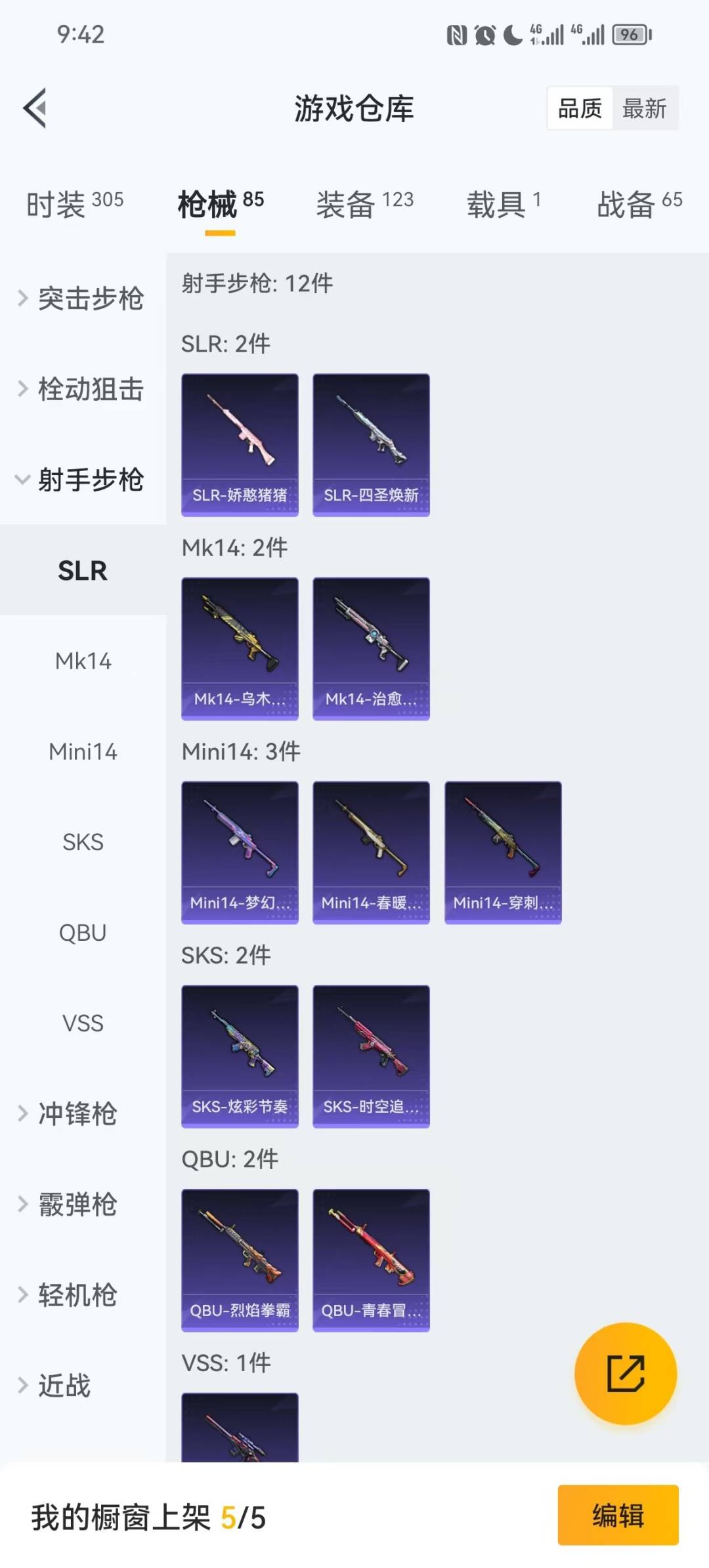
Task: Open the SKS-炫彩节奏 skin
Action: coord(240,1056)
